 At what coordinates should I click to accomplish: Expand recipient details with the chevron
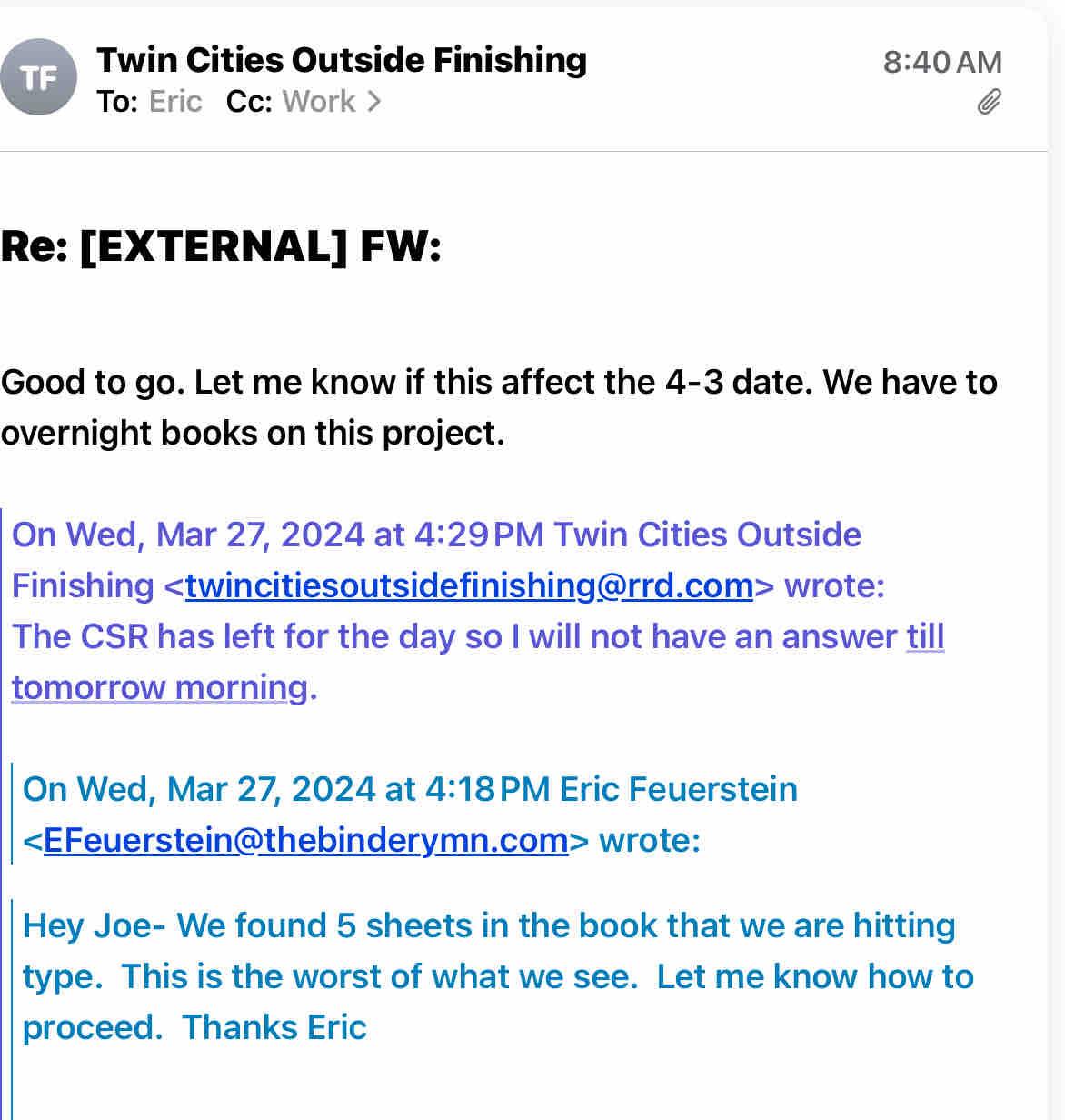(373, 102)
